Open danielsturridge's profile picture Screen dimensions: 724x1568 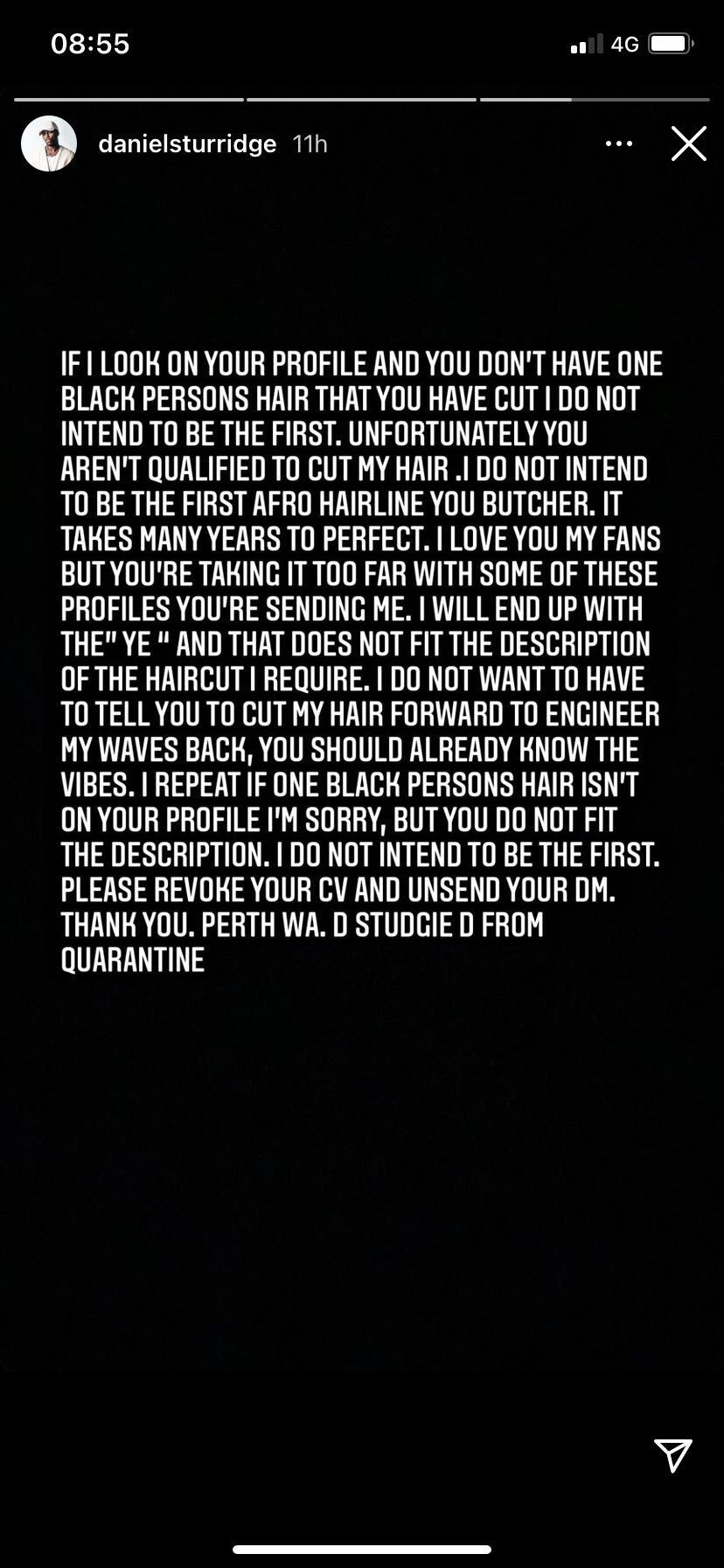[49, 143]
